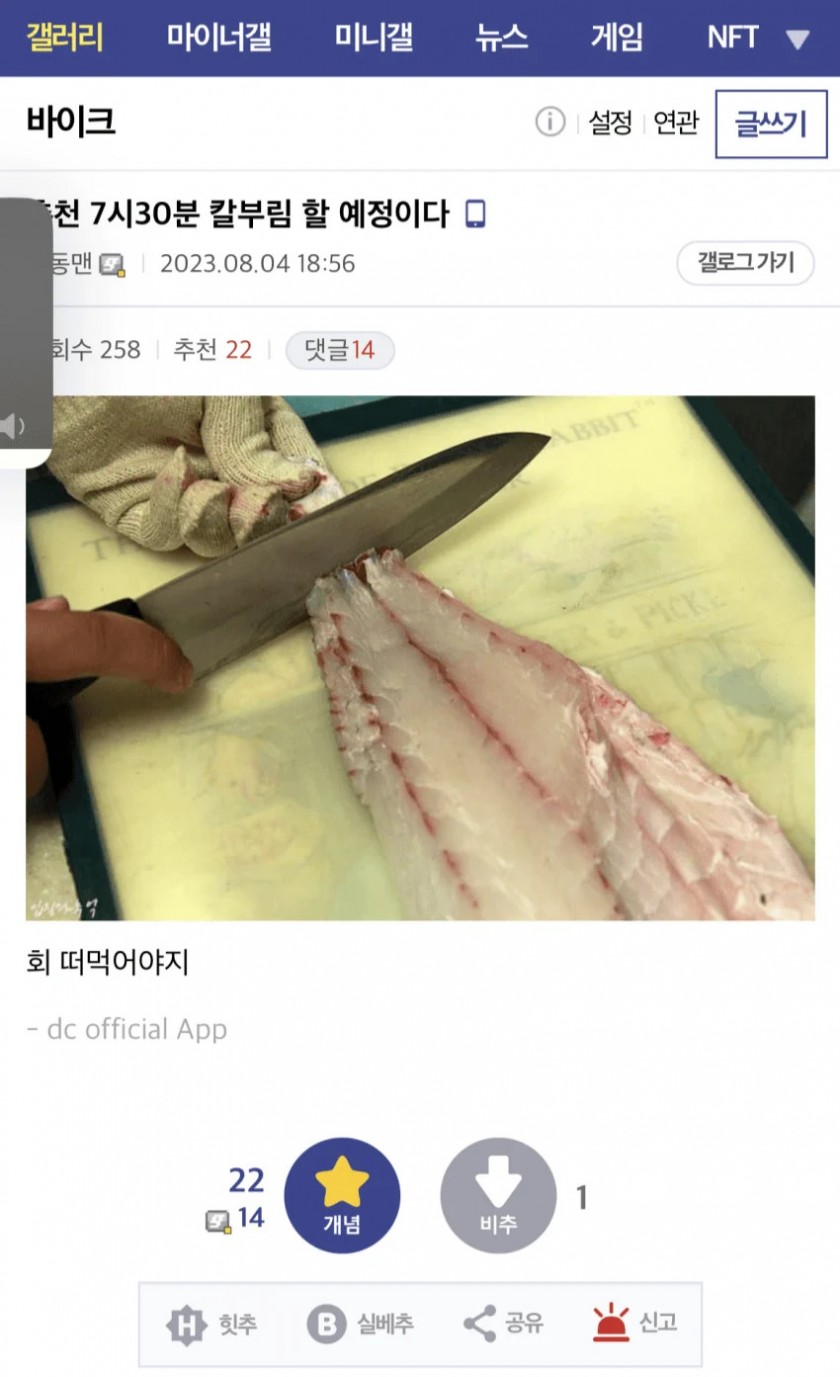Open 설정 for this gallery
The image size is (840, 1377).
610,123
